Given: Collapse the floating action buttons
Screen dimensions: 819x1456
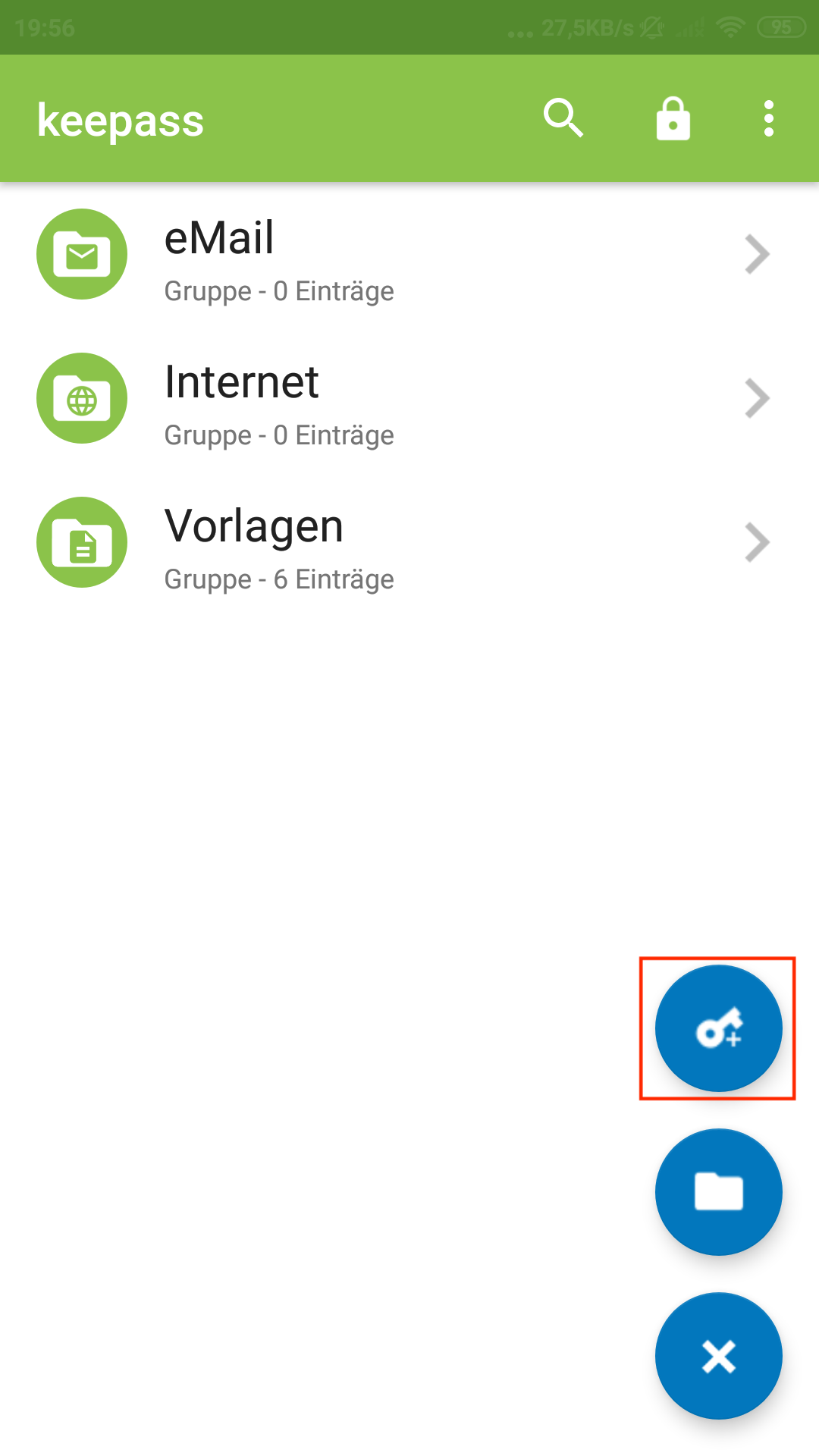Looking at the screenshot, I should [x=717, y=1355].
